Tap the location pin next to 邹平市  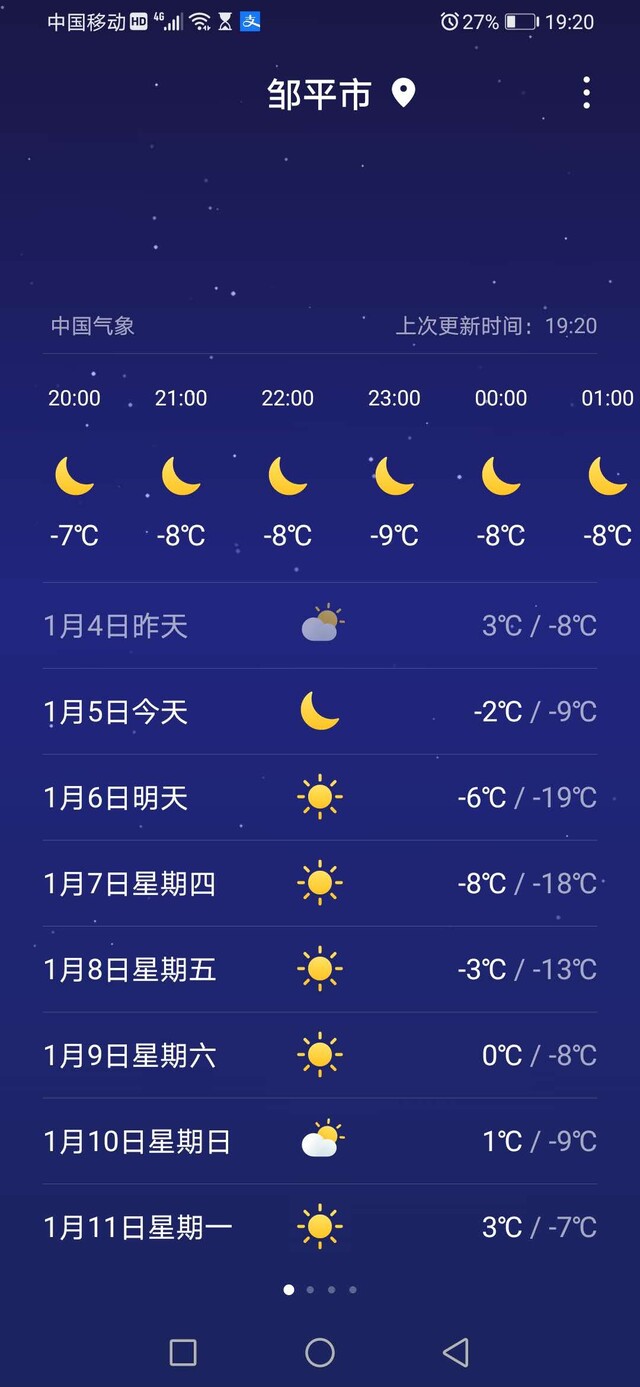point(403,94)
